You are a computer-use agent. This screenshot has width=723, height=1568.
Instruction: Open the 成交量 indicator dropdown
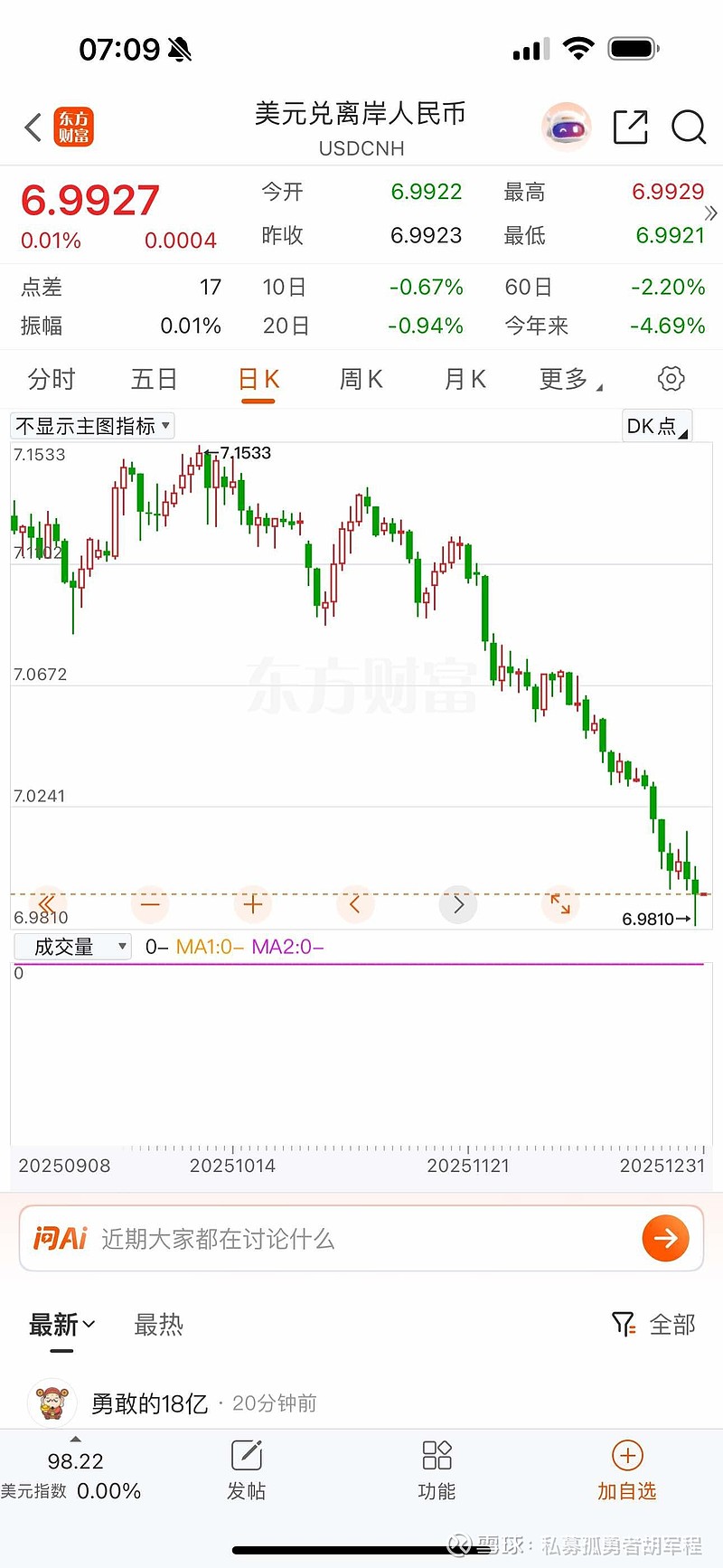72,946
